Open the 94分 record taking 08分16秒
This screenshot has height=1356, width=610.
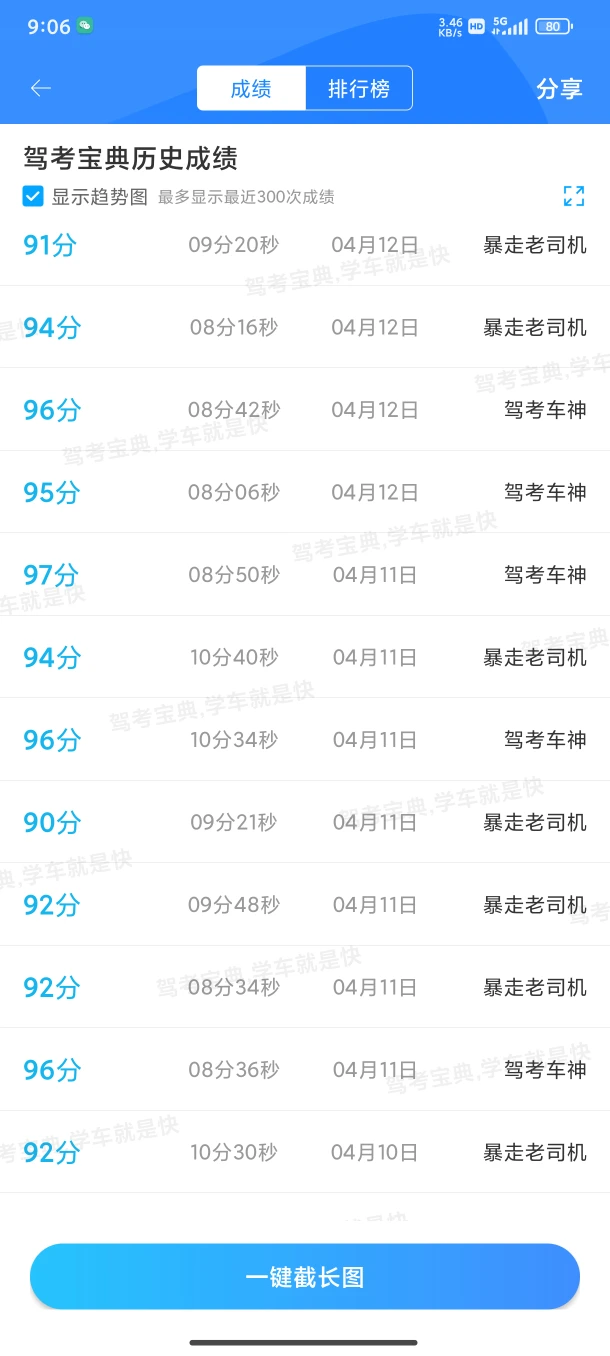coord(305,327)
